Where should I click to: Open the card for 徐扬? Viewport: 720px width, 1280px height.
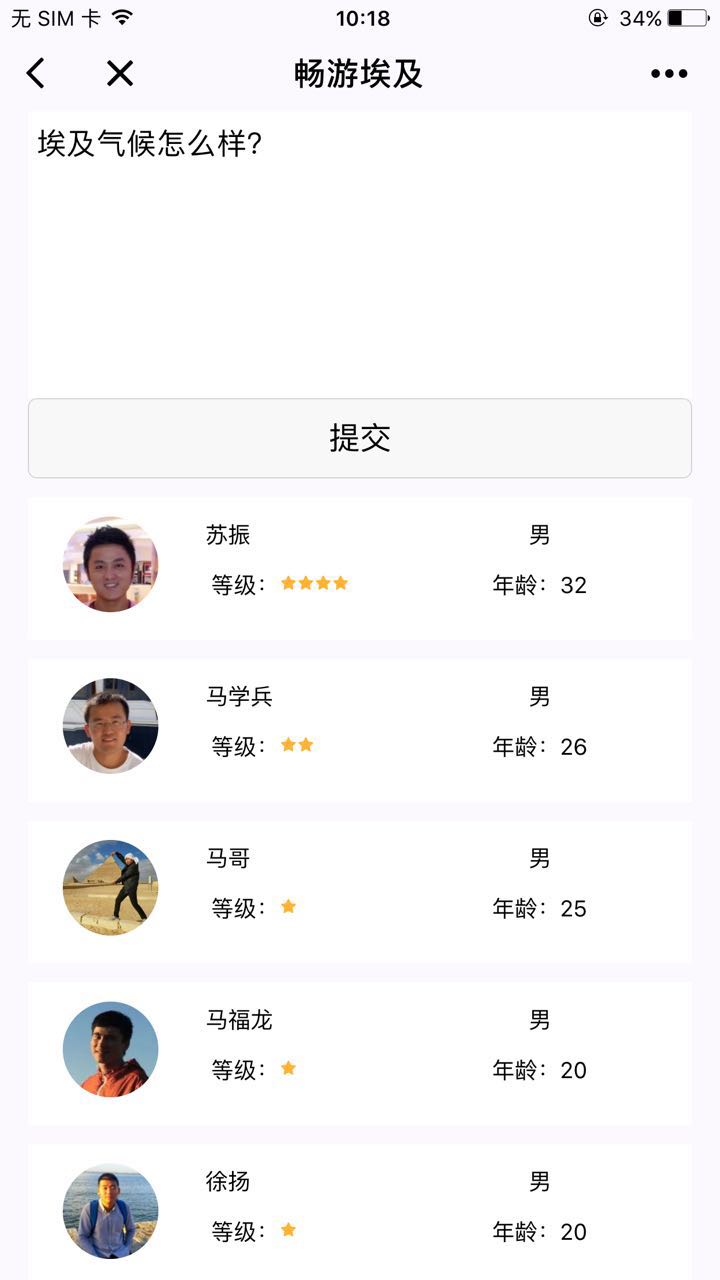(359, 1210)
